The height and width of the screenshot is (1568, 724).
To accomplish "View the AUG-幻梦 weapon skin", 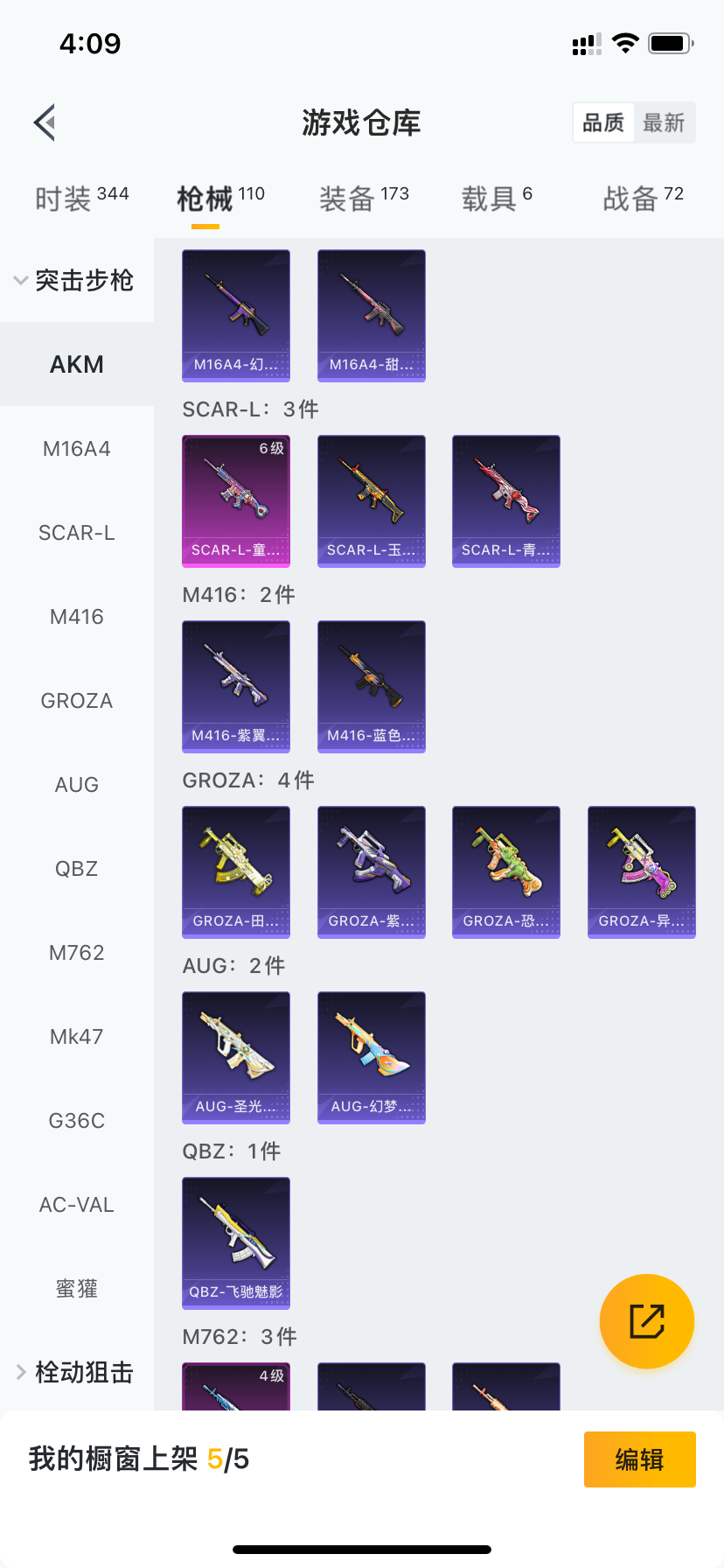I will (372, 1057).
